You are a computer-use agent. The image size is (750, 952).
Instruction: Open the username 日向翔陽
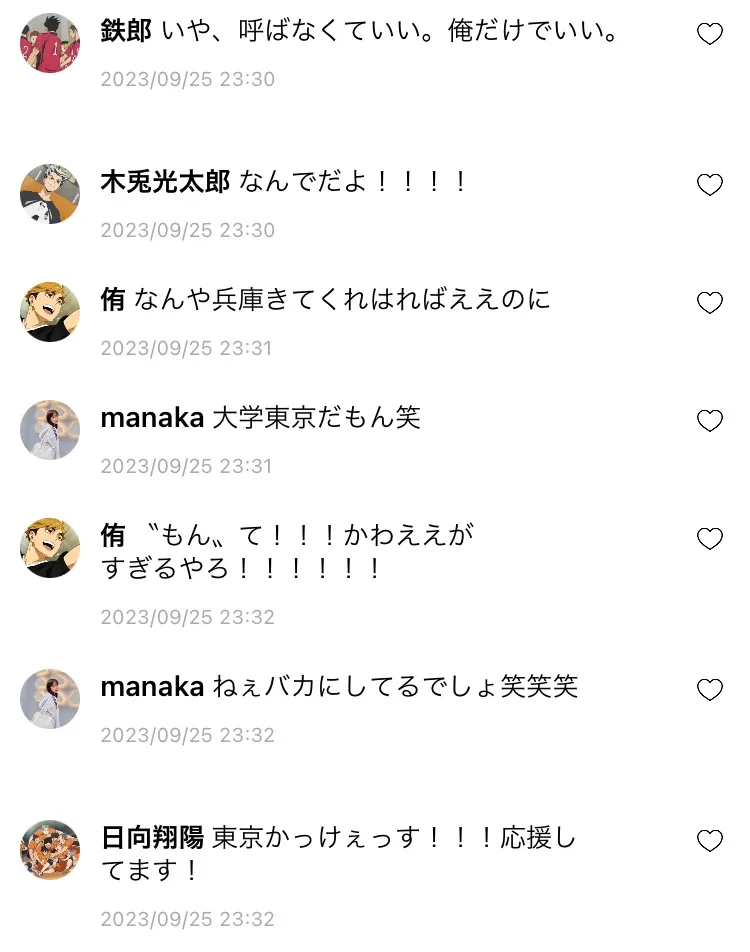152,837
